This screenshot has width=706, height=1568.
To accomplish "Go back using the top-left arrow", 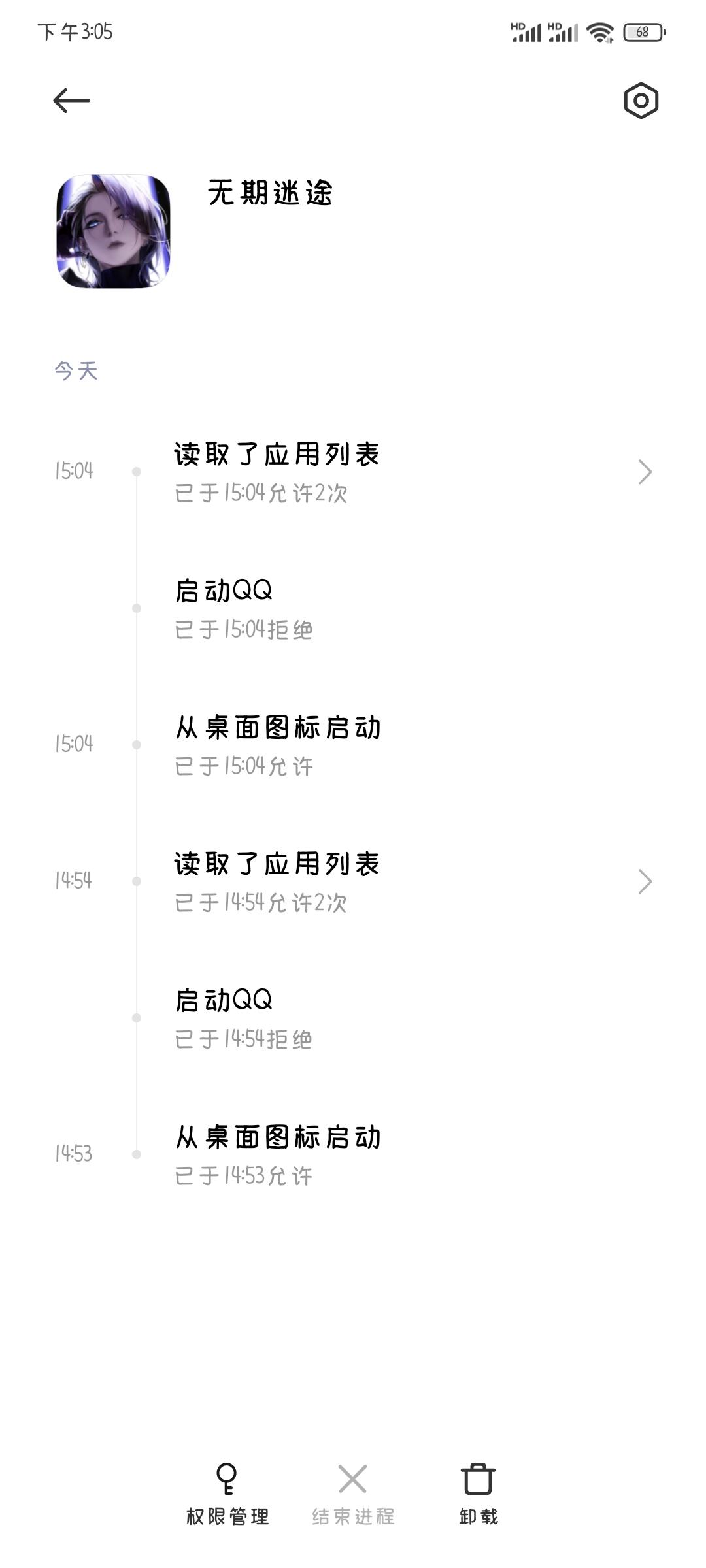I will [71, 101].
